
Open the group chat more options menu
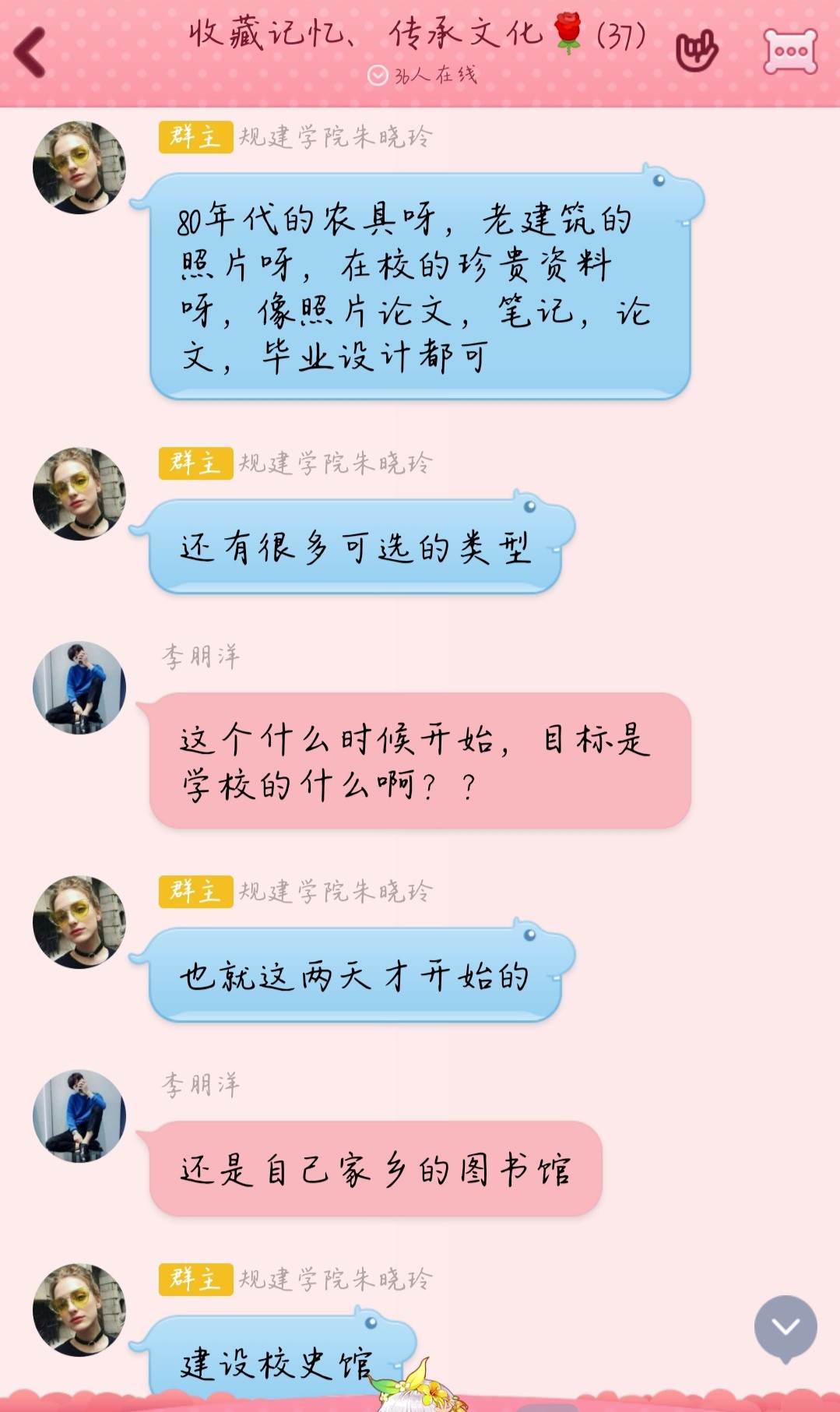(790, 52)
